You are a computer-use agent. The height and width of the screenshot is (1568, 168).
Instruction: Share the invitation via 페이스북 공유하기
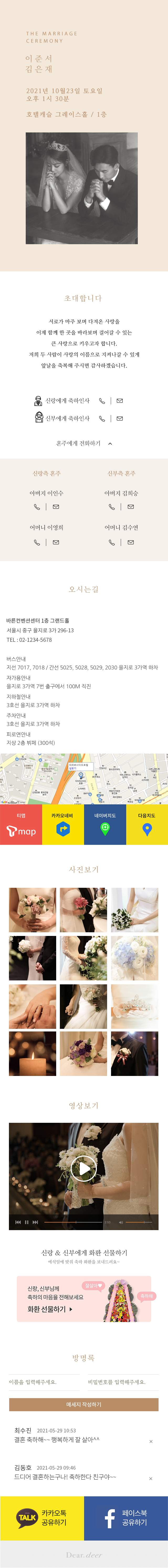click(126, 1517)
